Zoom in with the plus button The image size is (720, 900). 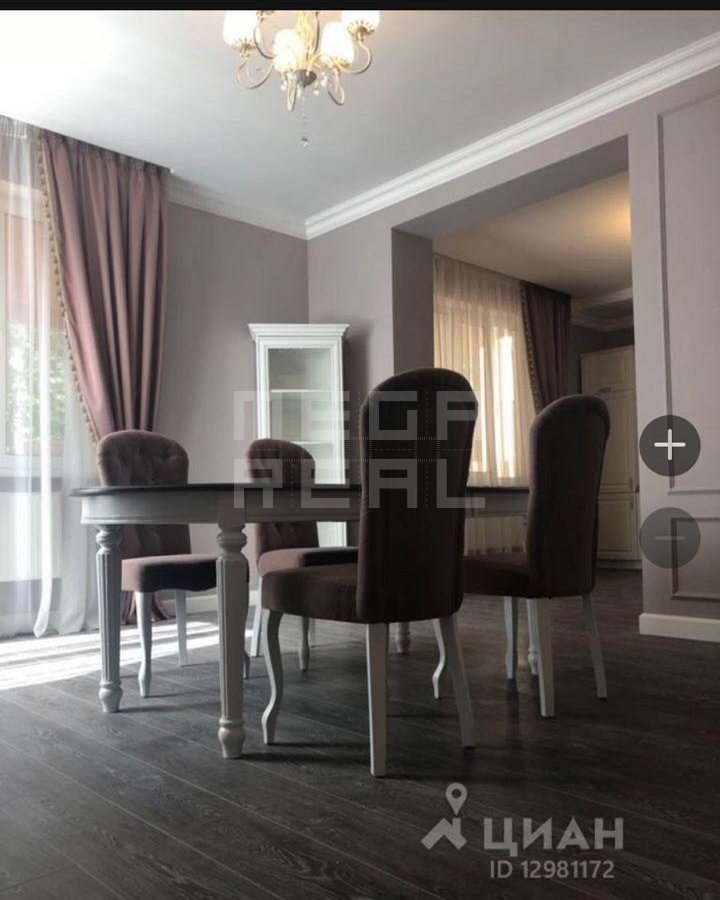[669, 445]
